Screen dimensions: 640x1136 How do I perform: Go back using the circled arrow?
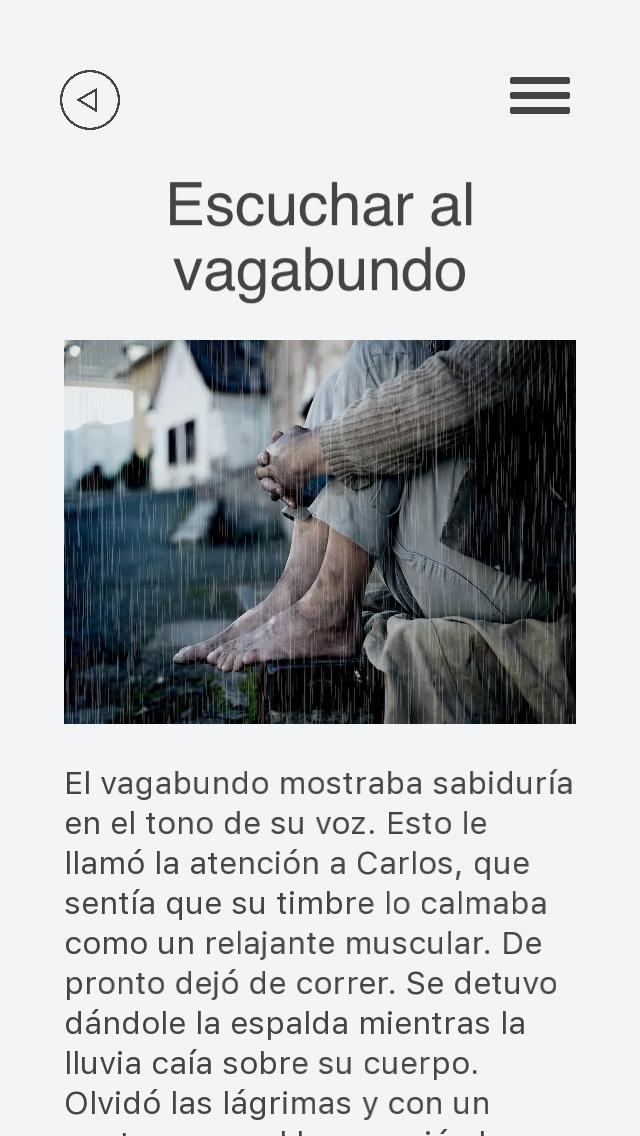point(90,100)
